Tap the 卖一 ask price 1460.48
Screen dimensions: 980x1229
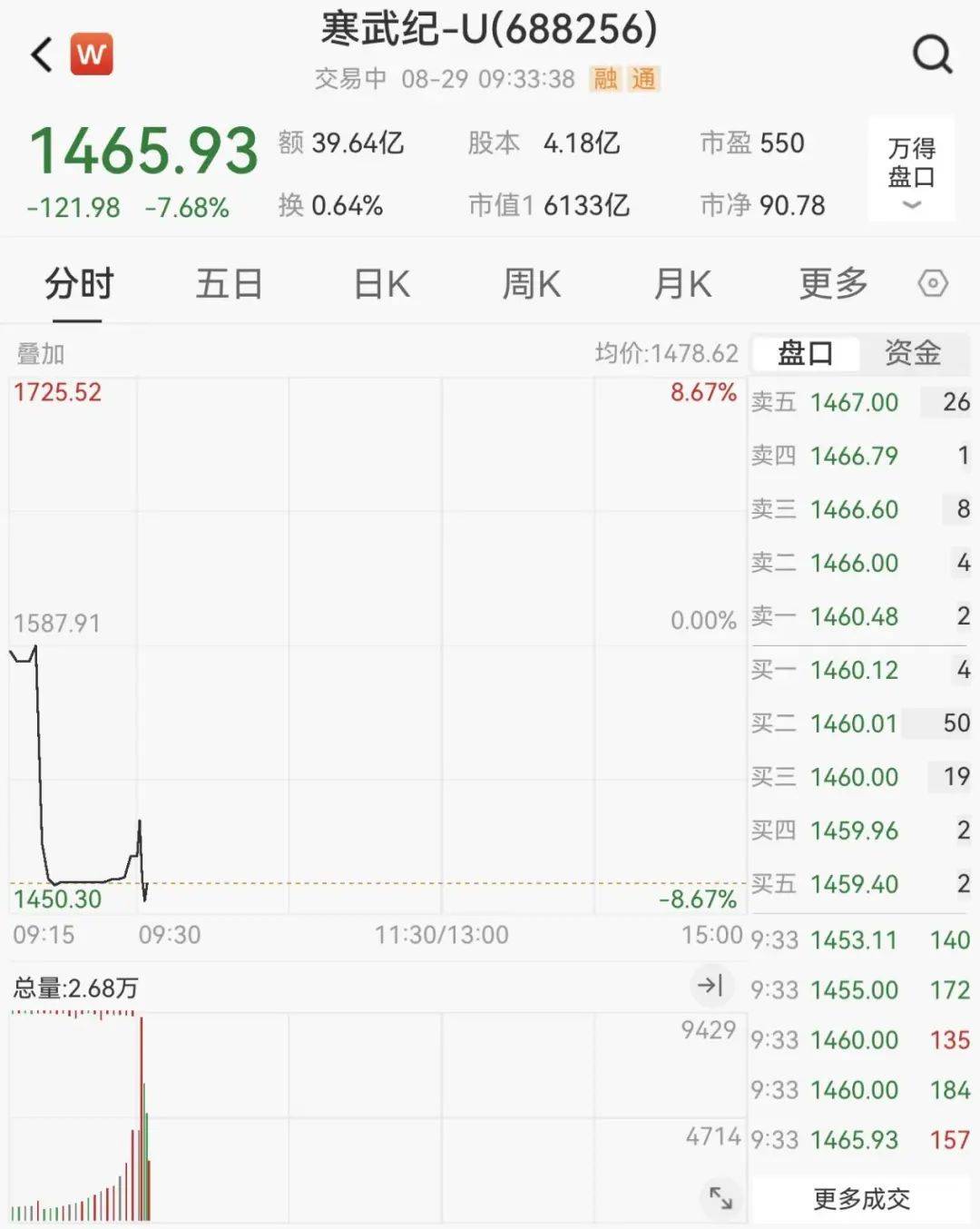pyautogui.click(x=853, y=616)
